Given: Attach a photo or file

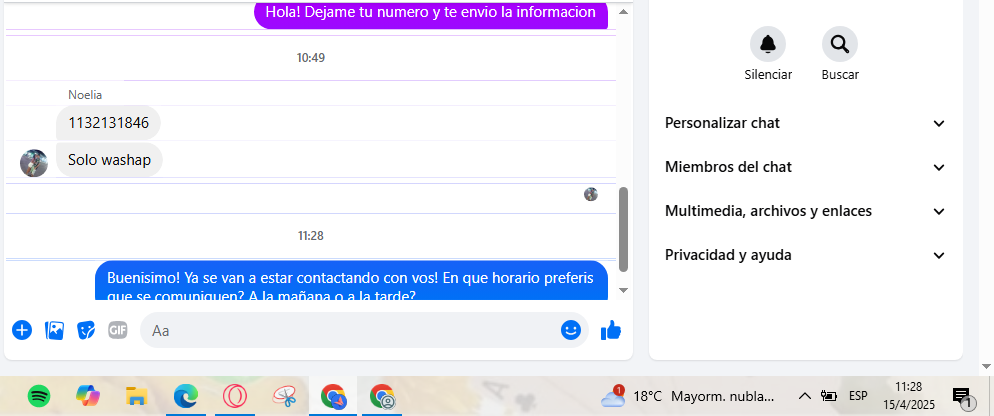Looking at the screenshot, I should click(x=54, y=330).
